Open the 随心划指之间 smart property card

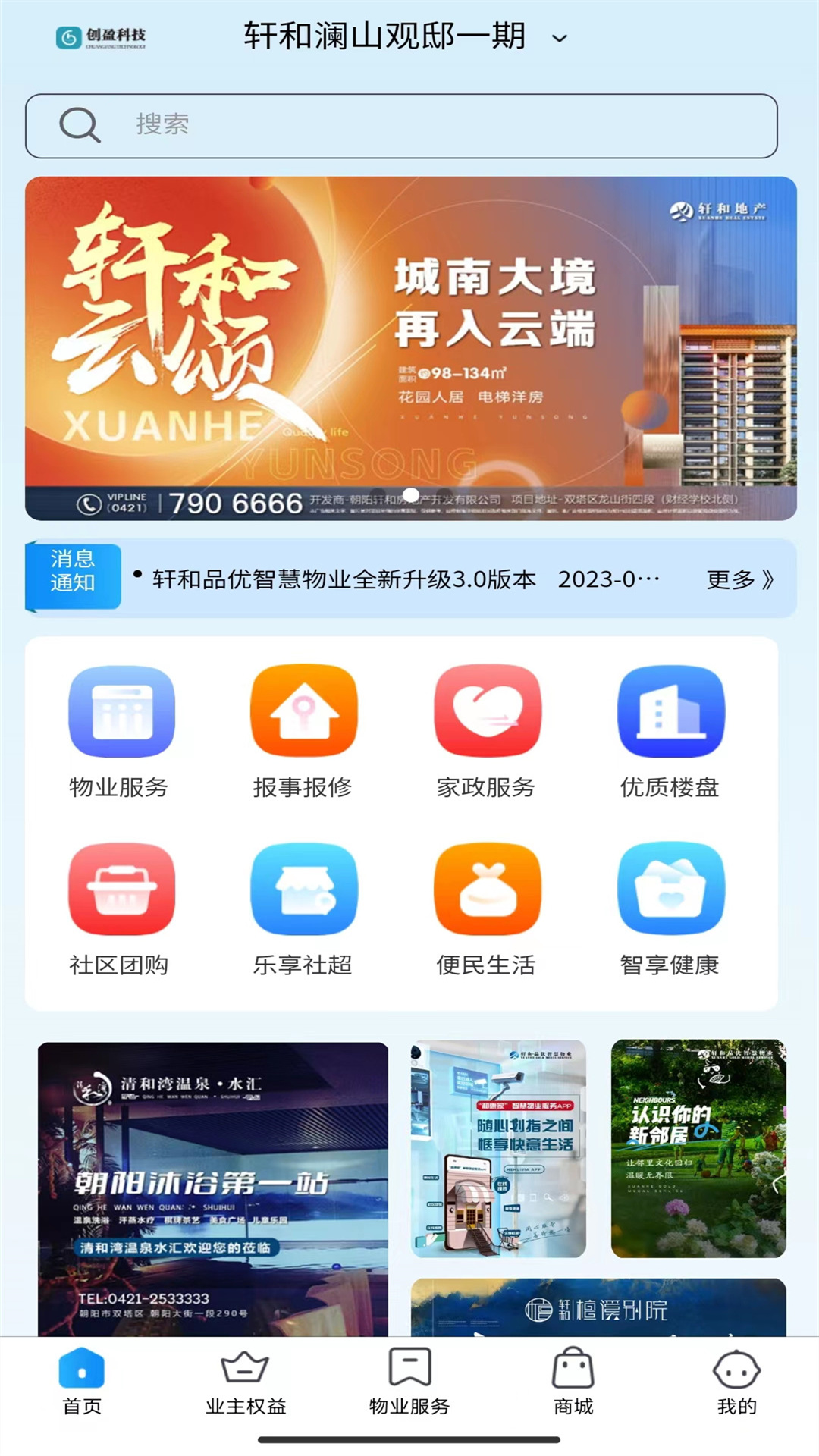tap(498, 1148)
